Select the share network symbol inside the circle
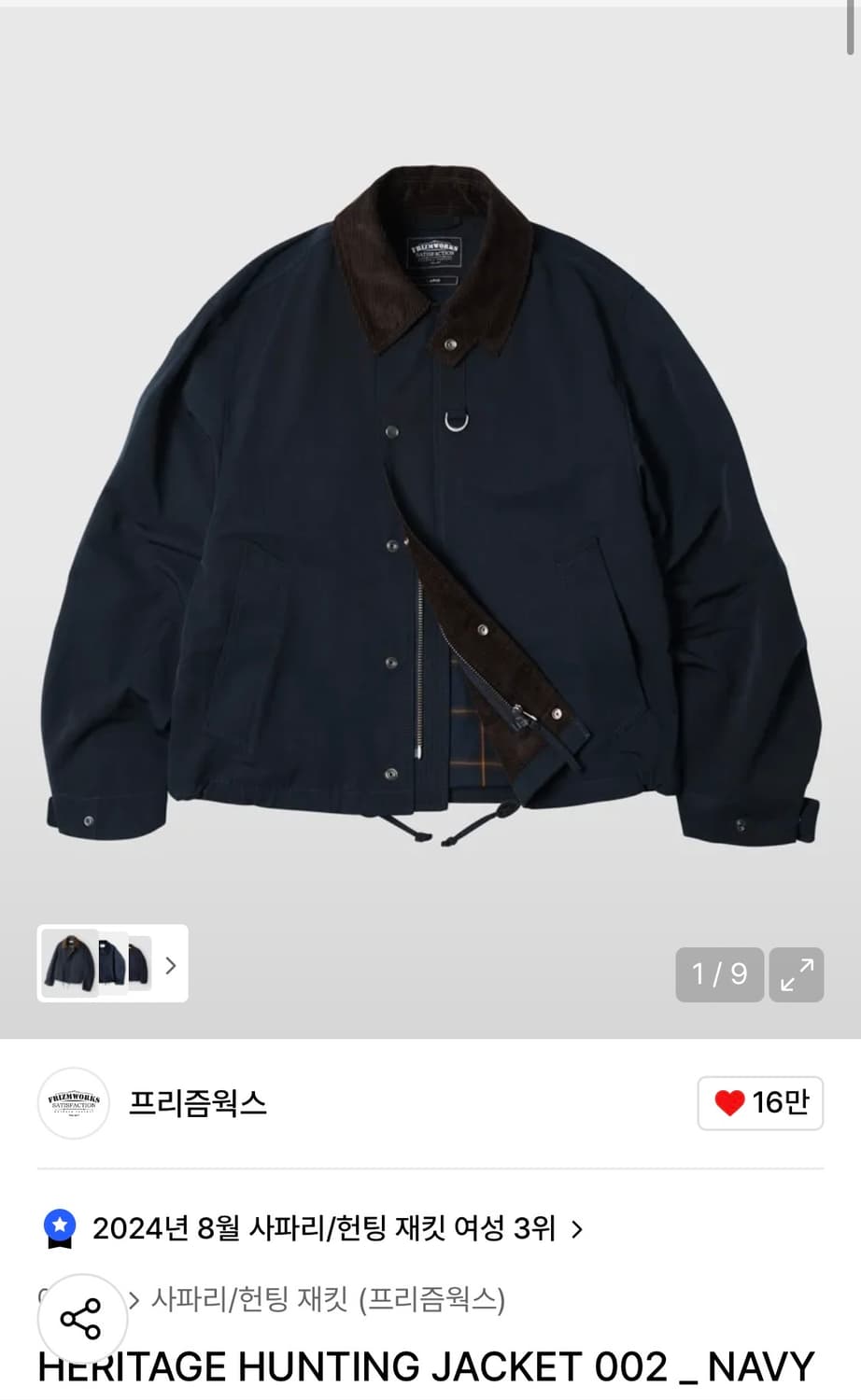This screenshot has height=1400, width=861. click(83, 1320)
